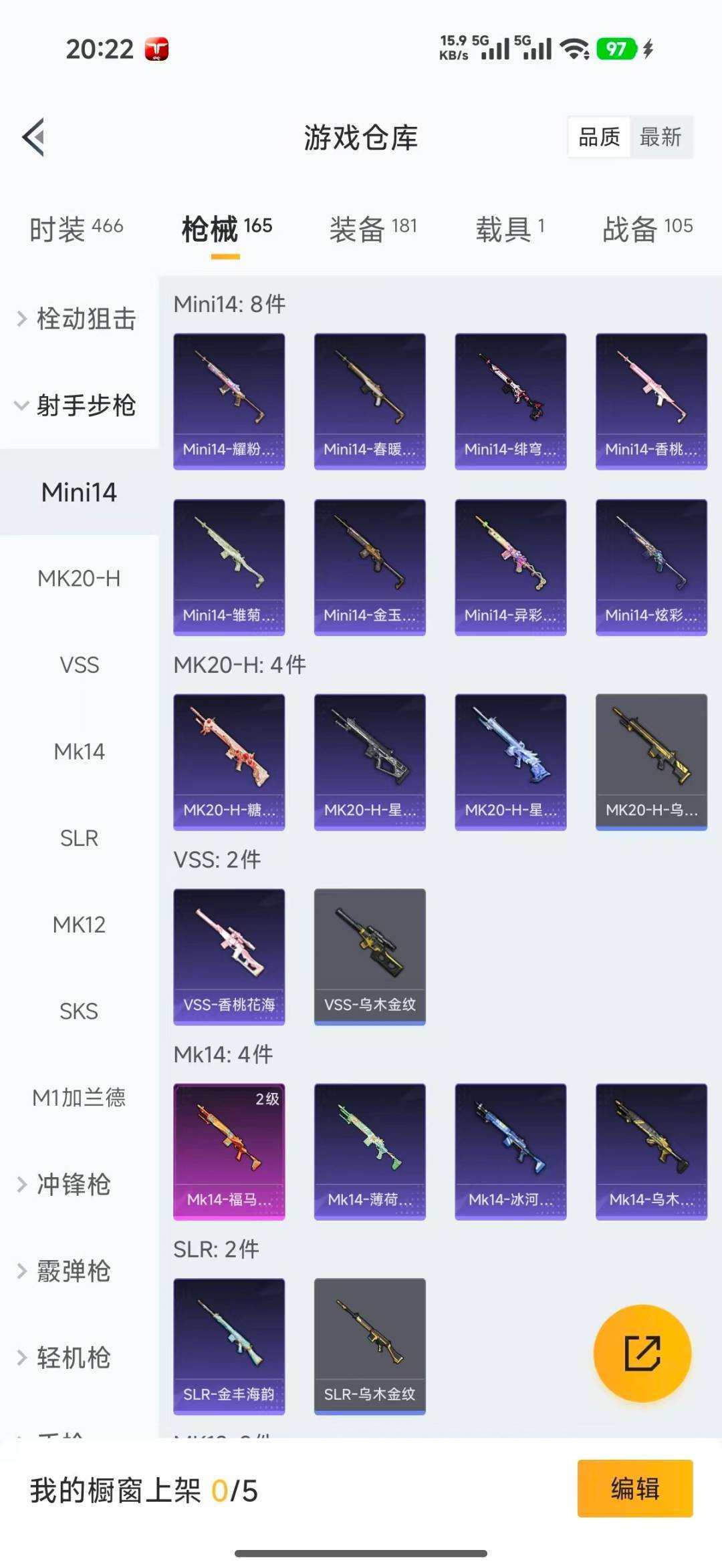Screen dimensions: 722x1568
Task: Open the VSS-香桃花海 skin
Action: pyautogui.click(x=229, y=956)
